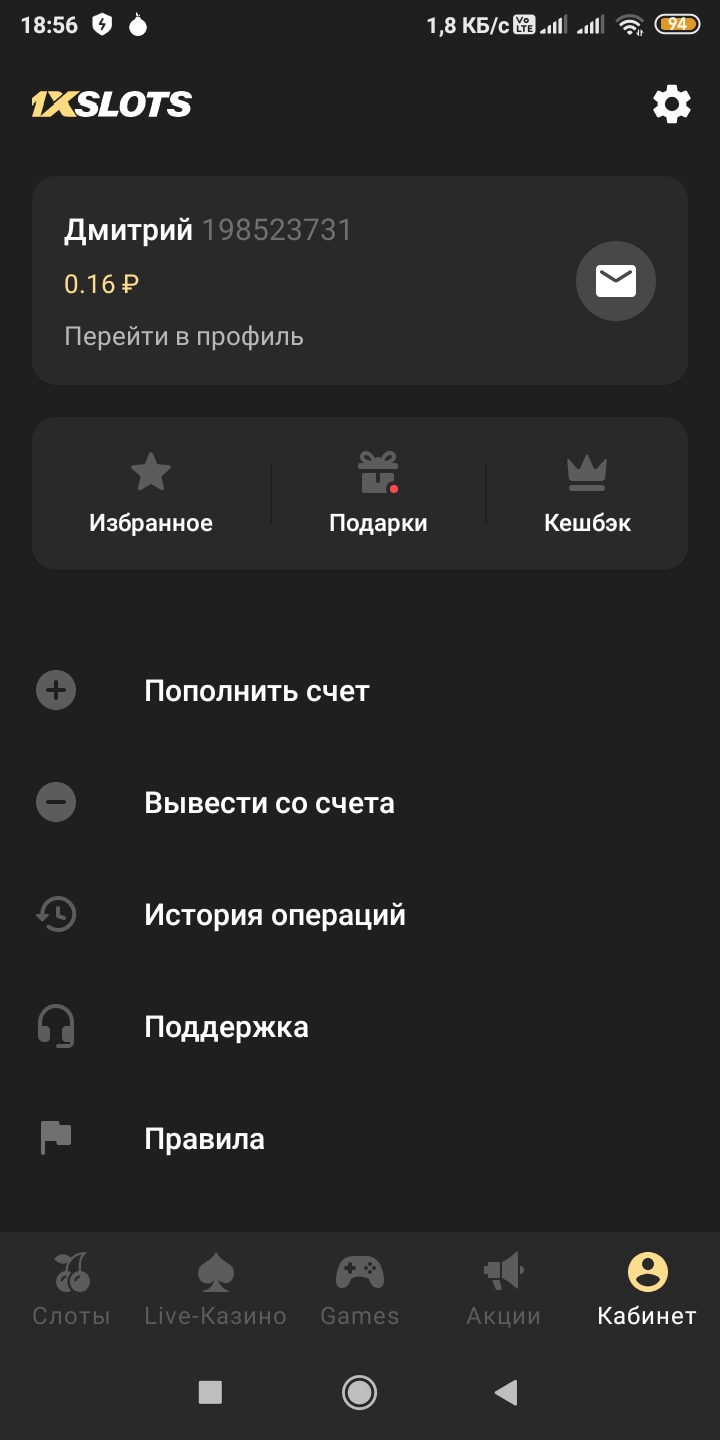Tap the Кабинет tab

647,1289
